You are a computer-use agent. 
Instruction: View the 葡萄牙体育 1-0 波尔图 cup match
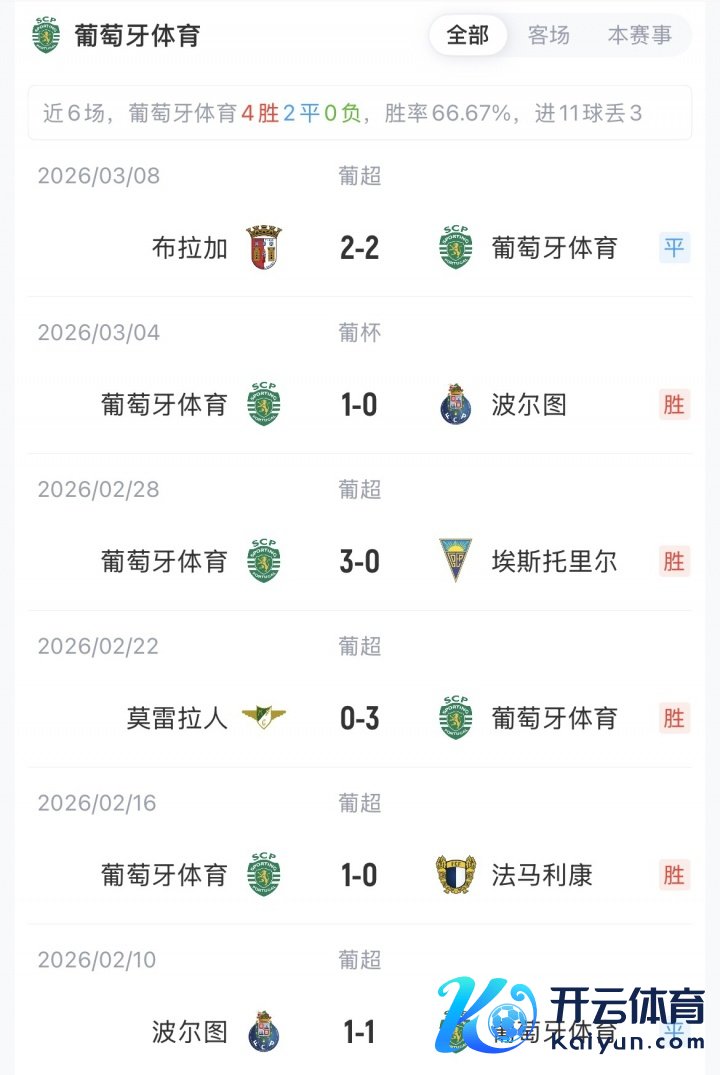[x=359, y=405]
